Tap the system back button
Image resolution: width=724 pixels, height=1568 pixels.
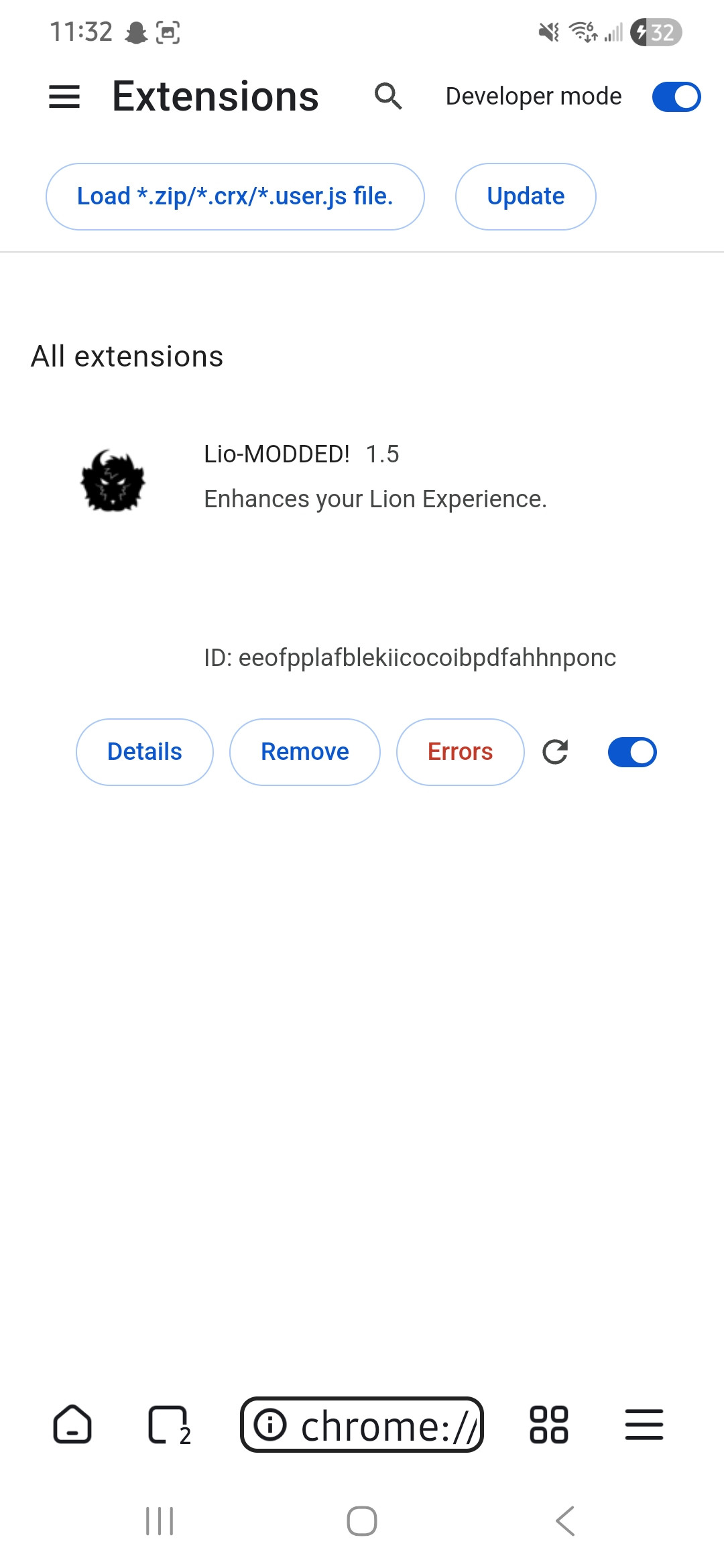pos(565,1521)
